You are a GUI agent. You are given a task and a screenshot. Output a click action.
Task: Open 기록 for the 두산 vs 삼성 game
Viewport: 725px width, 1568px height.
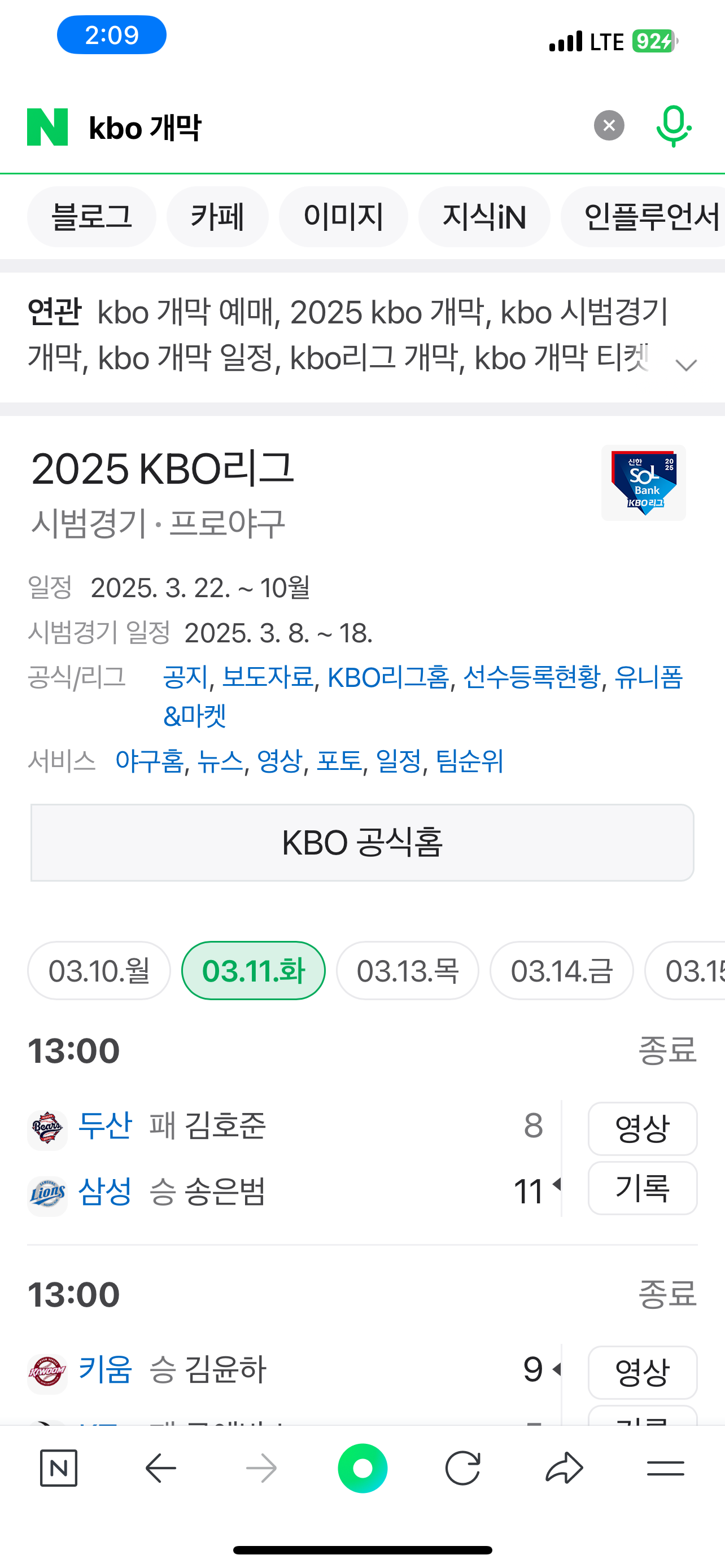(x=642, y=1188)
